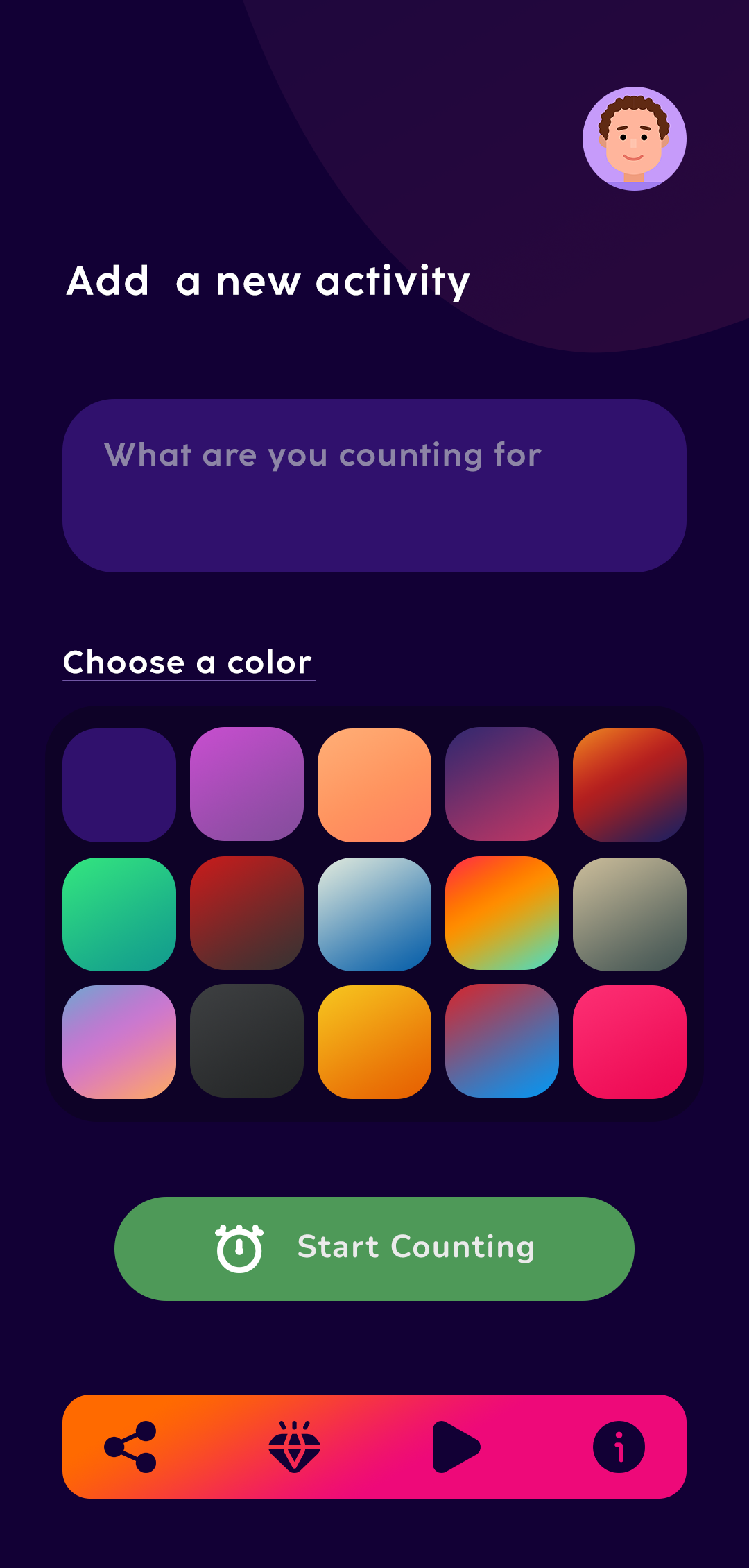The width and height of the screenshot is (749, 1568).
Task: Choose the orange-to-mint rainbow swatch
Action: tap(502, 914)
